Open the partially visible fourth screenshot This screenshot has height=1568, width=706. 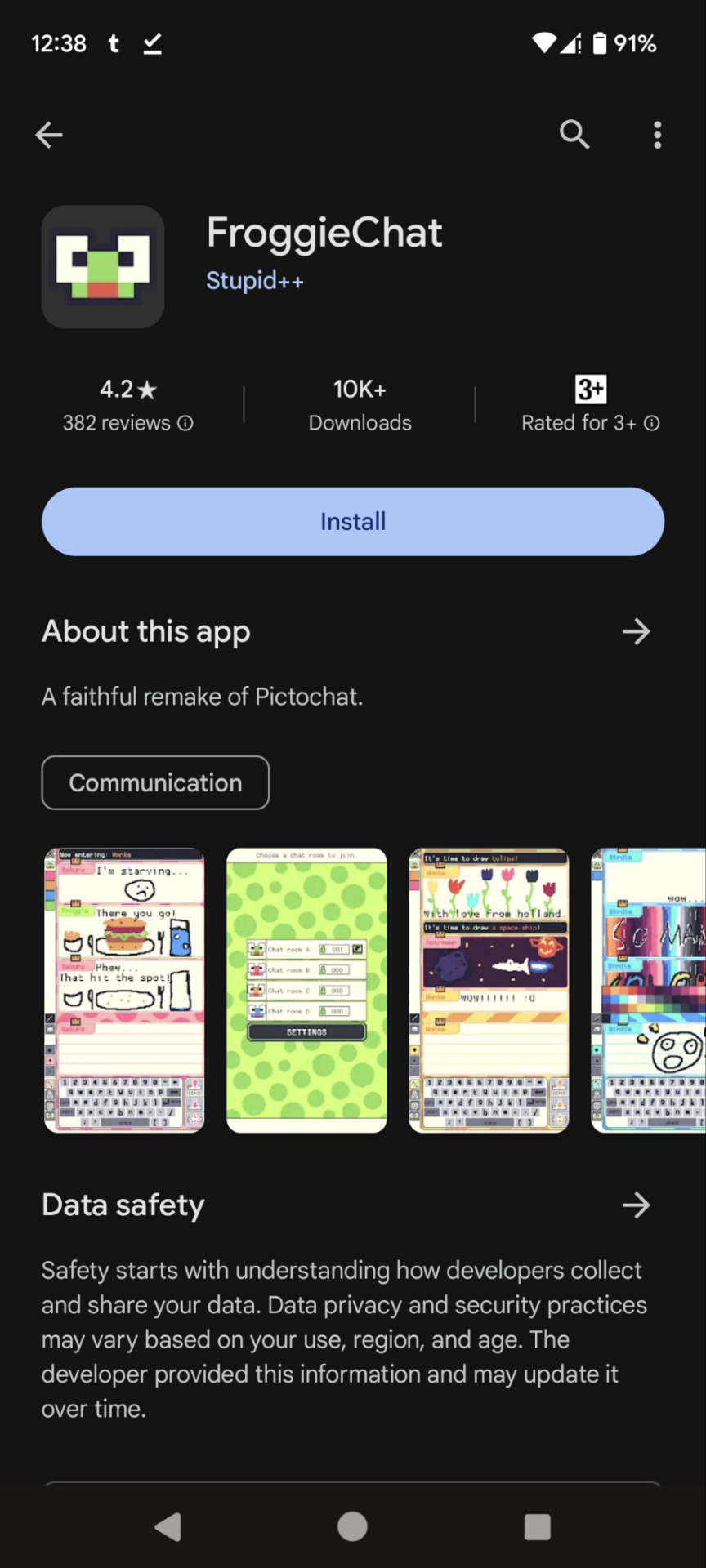point(650,990)
